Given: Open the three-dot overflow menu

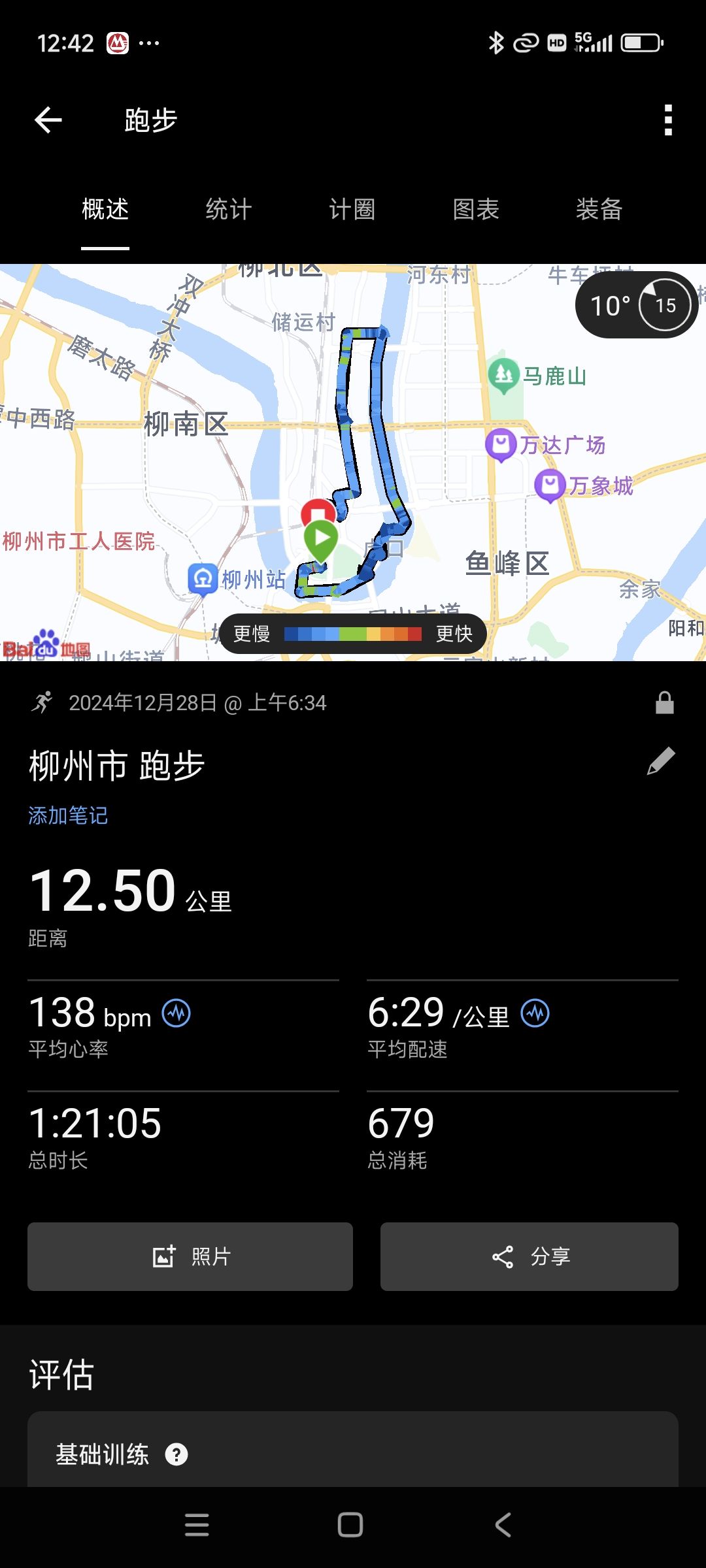Looking at the screenshot, I should tap(667, 120).
